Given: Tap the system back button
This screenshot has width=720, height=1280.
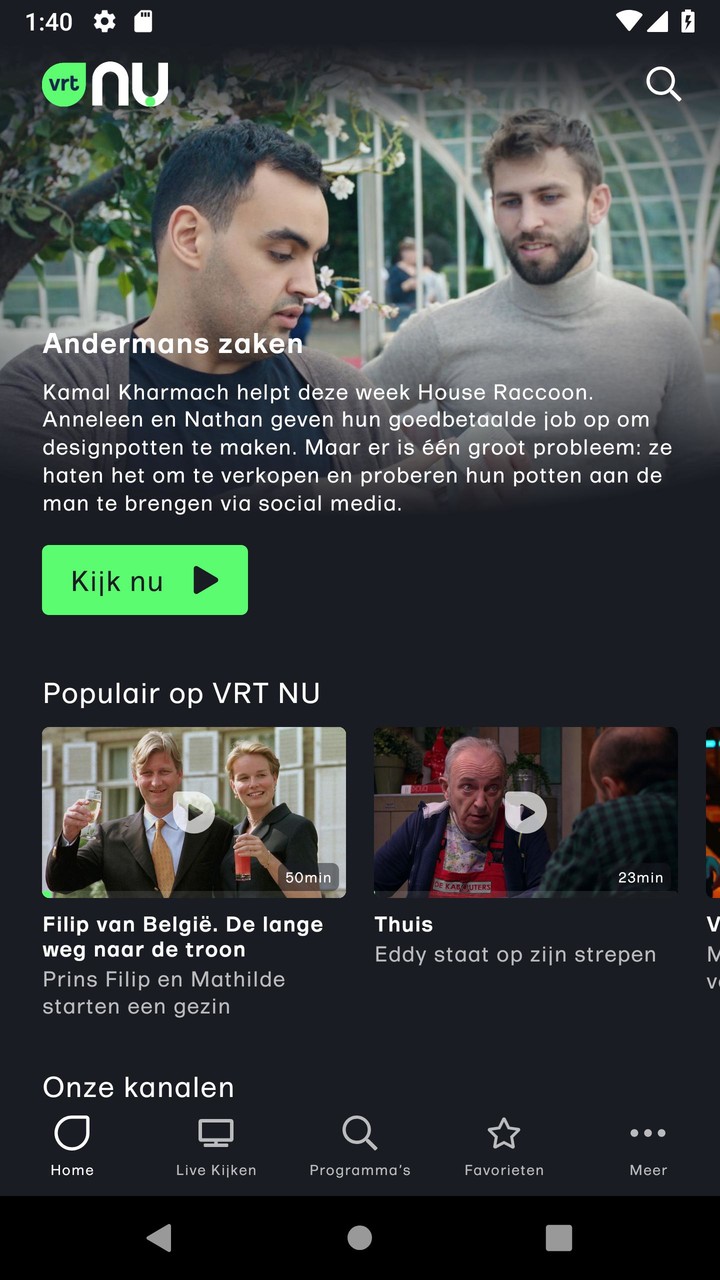Looking at the screenshot, I should tap(159, 1238).
